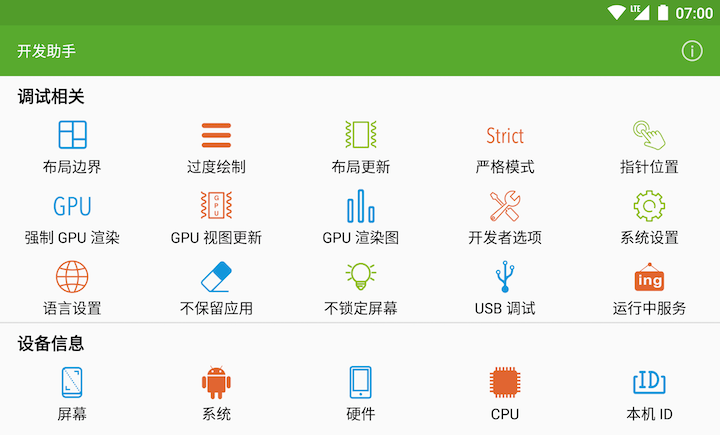The height and width of the screenshot is (435, 720).
Task: Open GPU 渲染图 profile bars
Action: coord(360,218)
